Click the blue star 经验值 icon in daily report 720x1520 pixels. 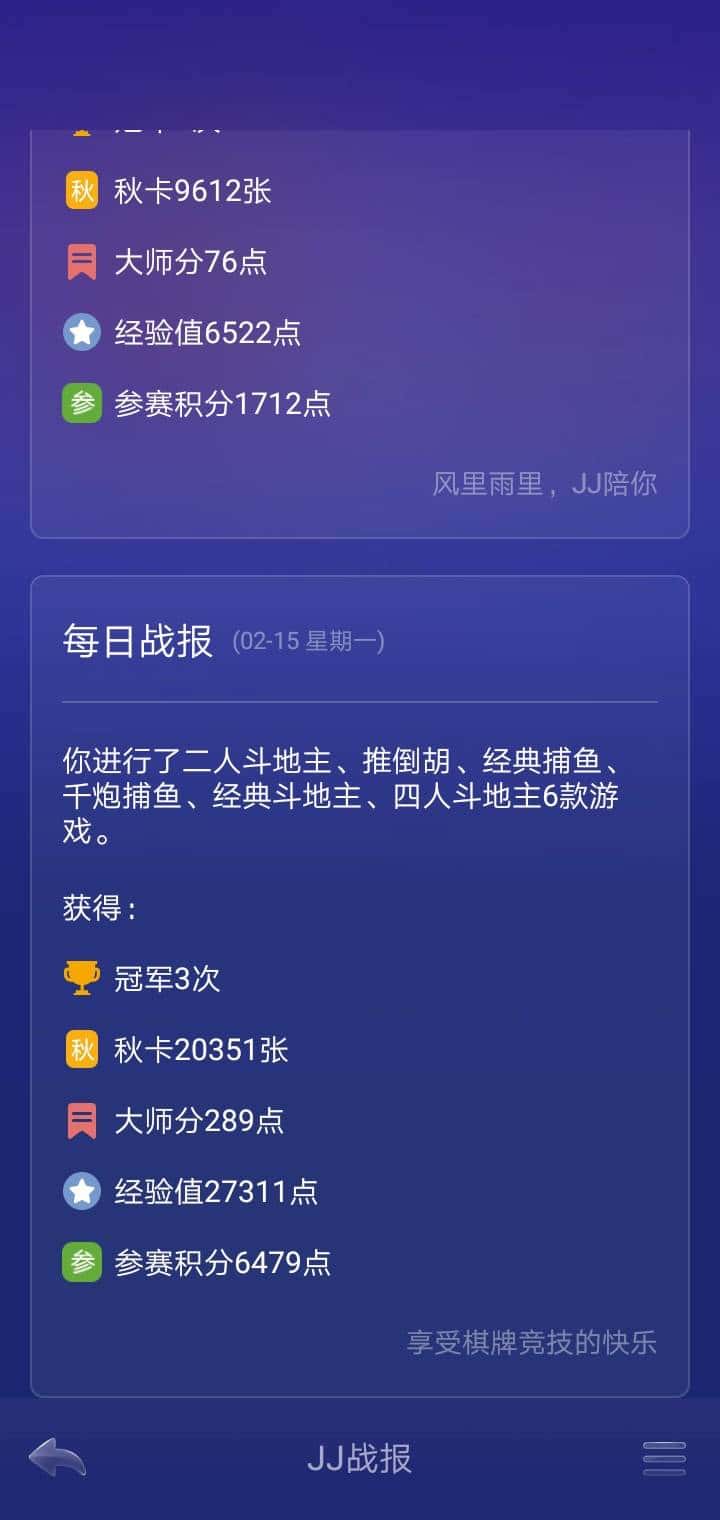tap(81, 1191)
